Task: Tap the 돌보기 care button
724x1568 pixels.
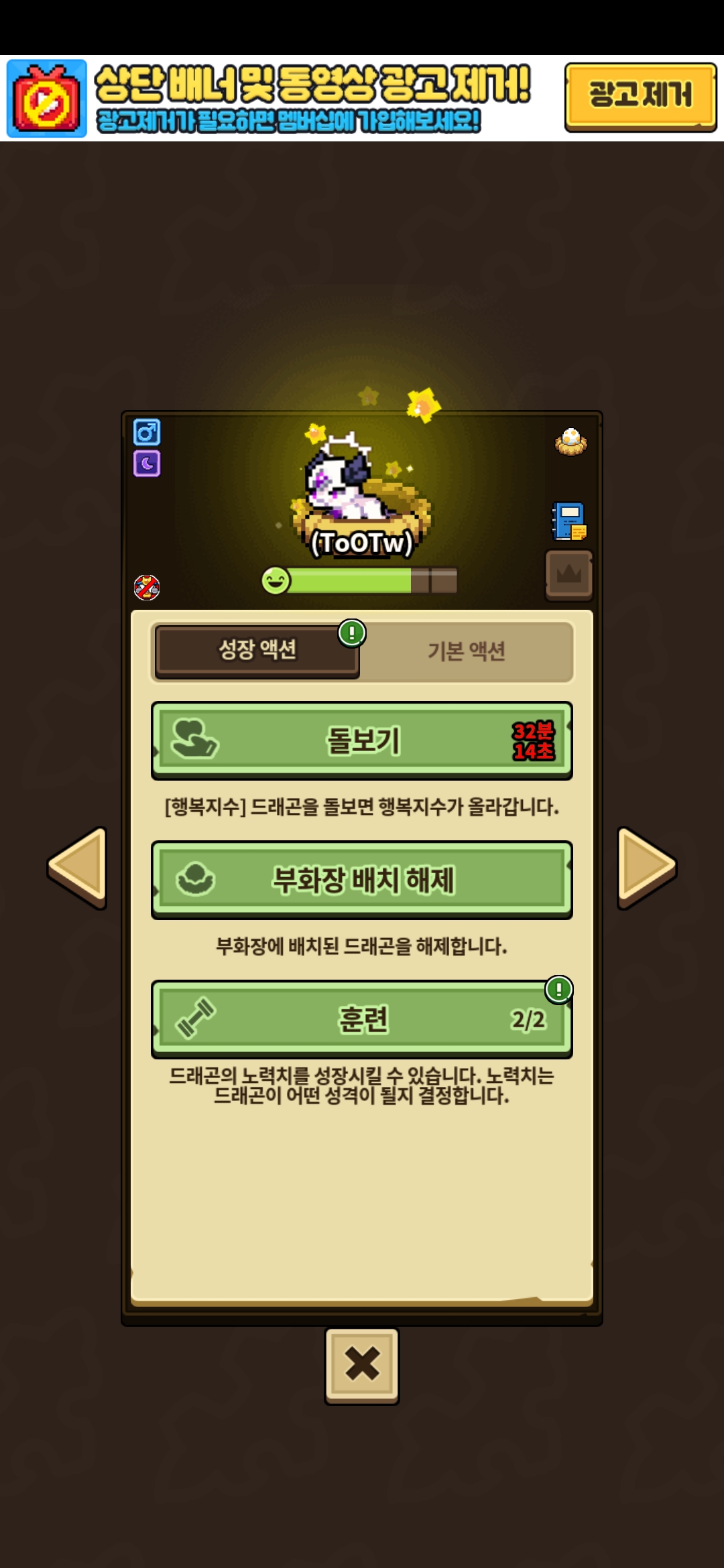Action: (362, 740)
